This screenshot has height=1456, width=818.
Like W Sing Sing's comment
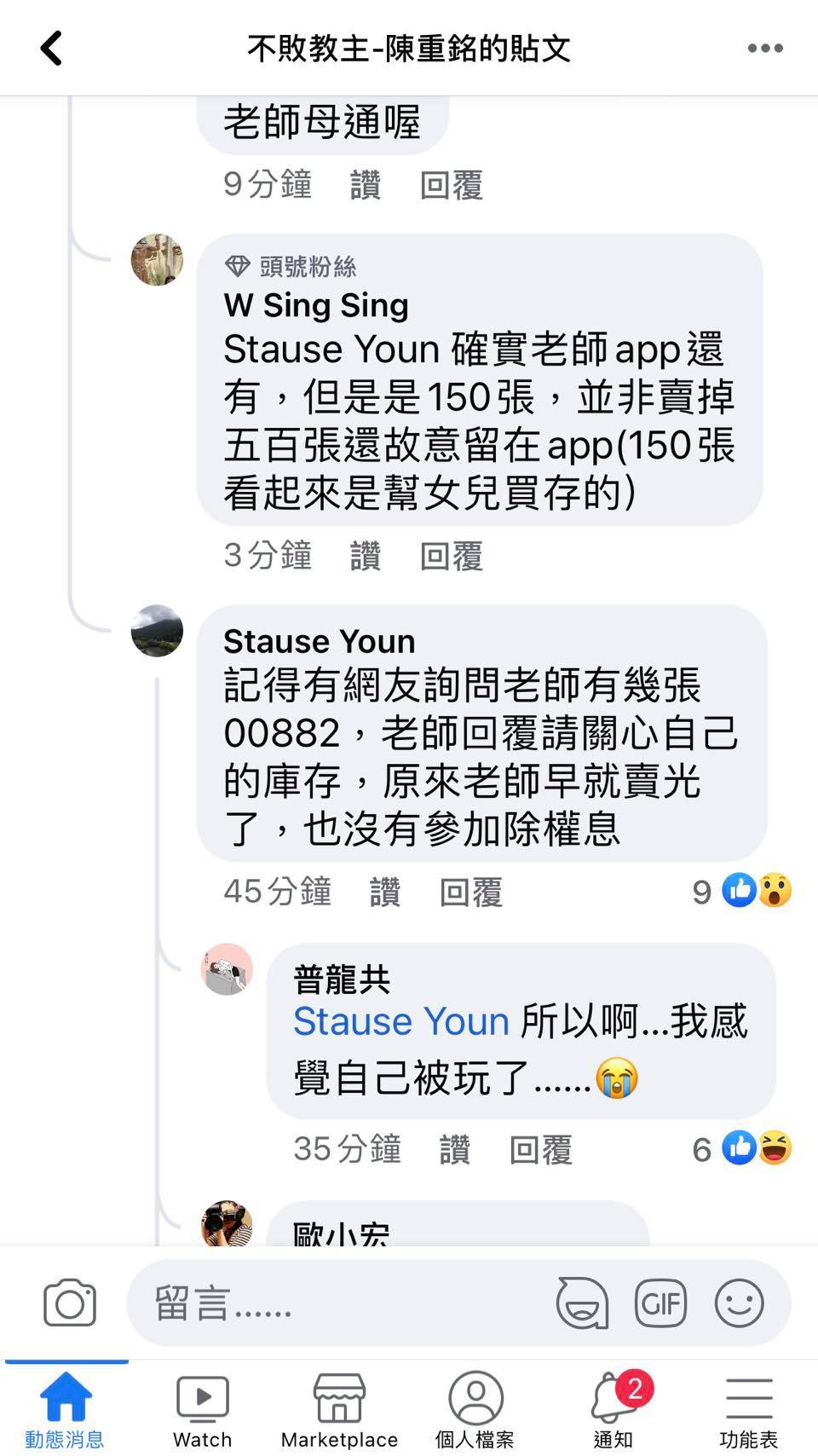point(365,556)
